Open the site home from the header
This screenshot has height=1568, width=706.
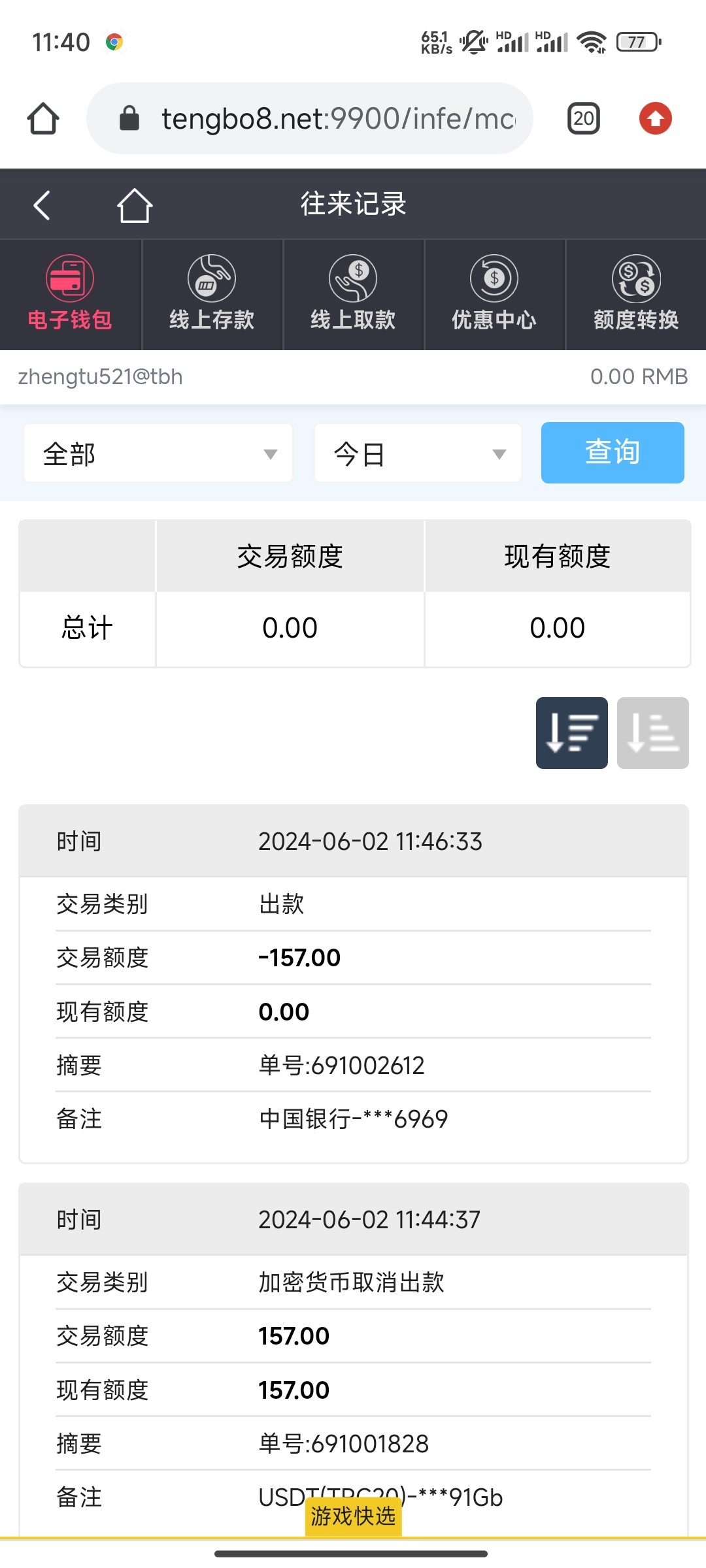tap(135, 205)
